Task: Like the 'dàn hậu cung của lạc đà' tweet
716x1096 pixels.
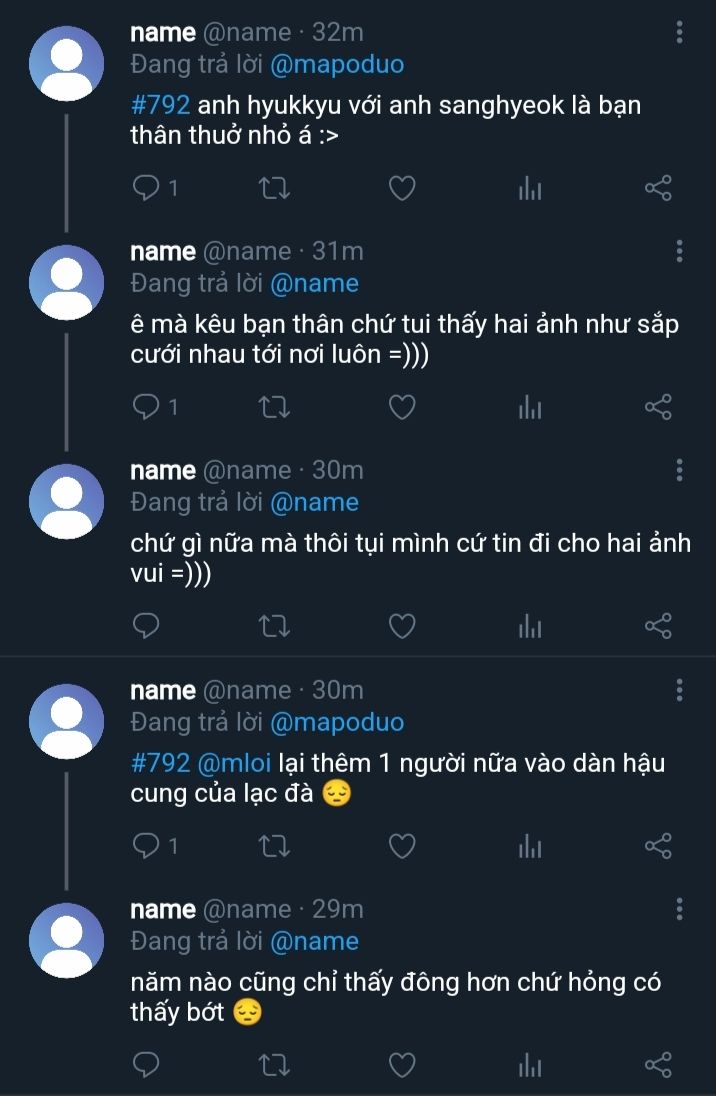Action: click(x=401, y=846)
